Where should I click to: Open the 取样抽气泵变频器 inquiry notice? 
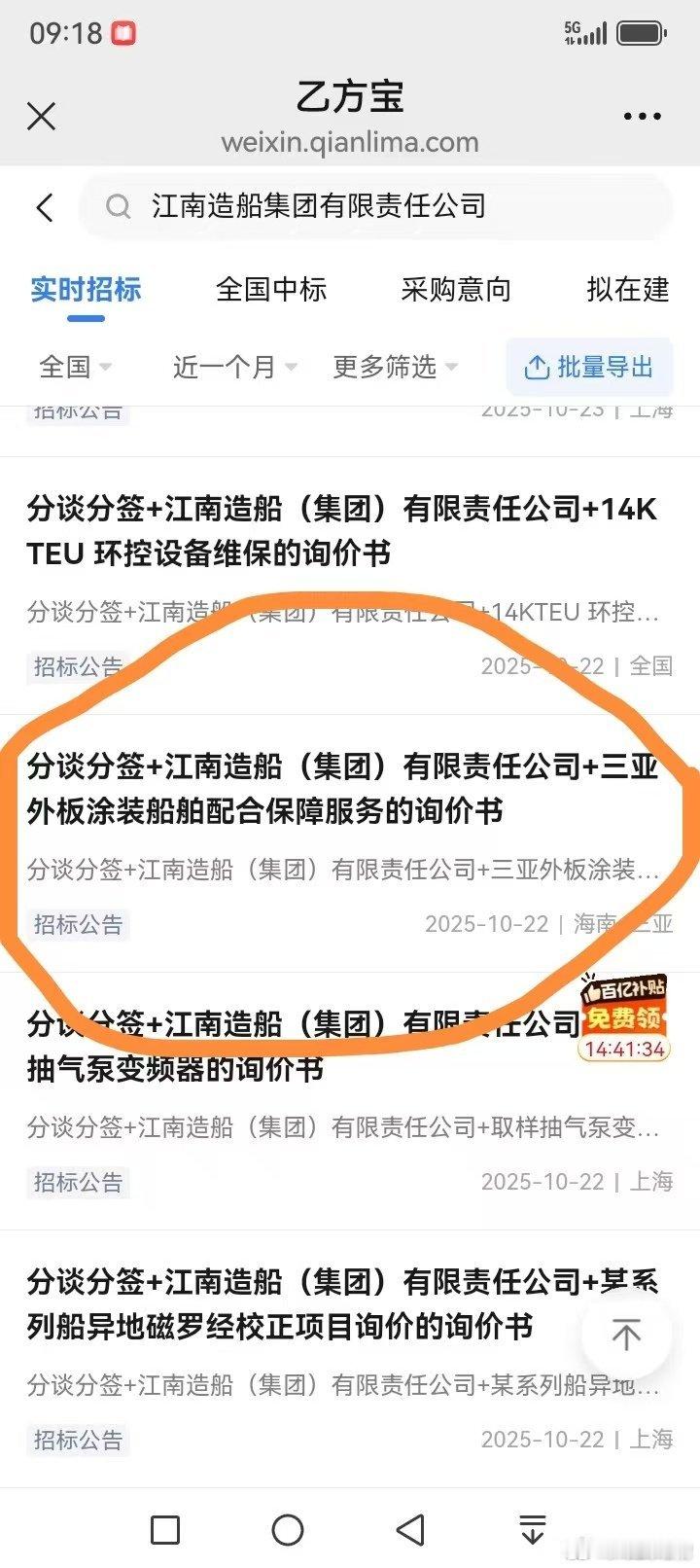[x=292, y=1047]
